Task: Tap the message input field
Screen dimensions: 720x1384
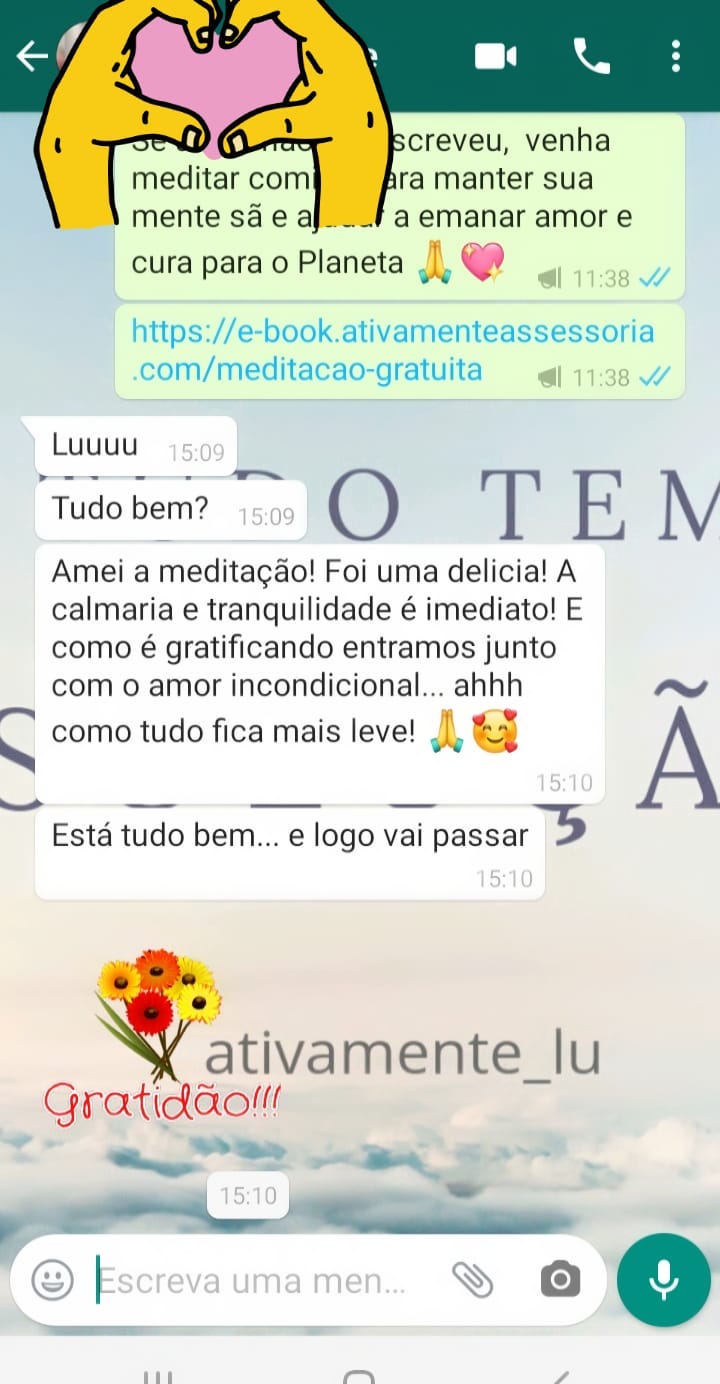Action: 250,1280
